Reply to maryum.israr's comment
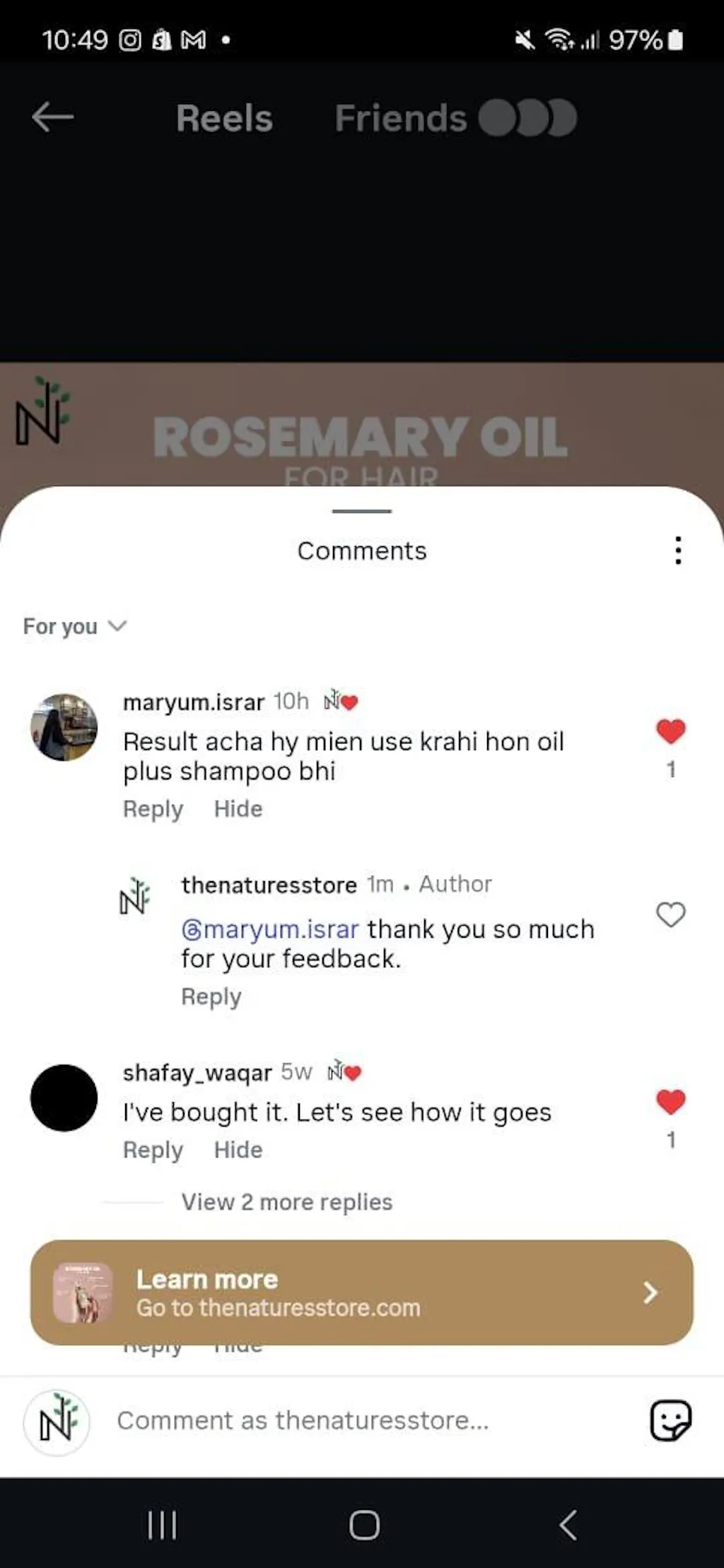724x1568 pixels. point(153,809)
